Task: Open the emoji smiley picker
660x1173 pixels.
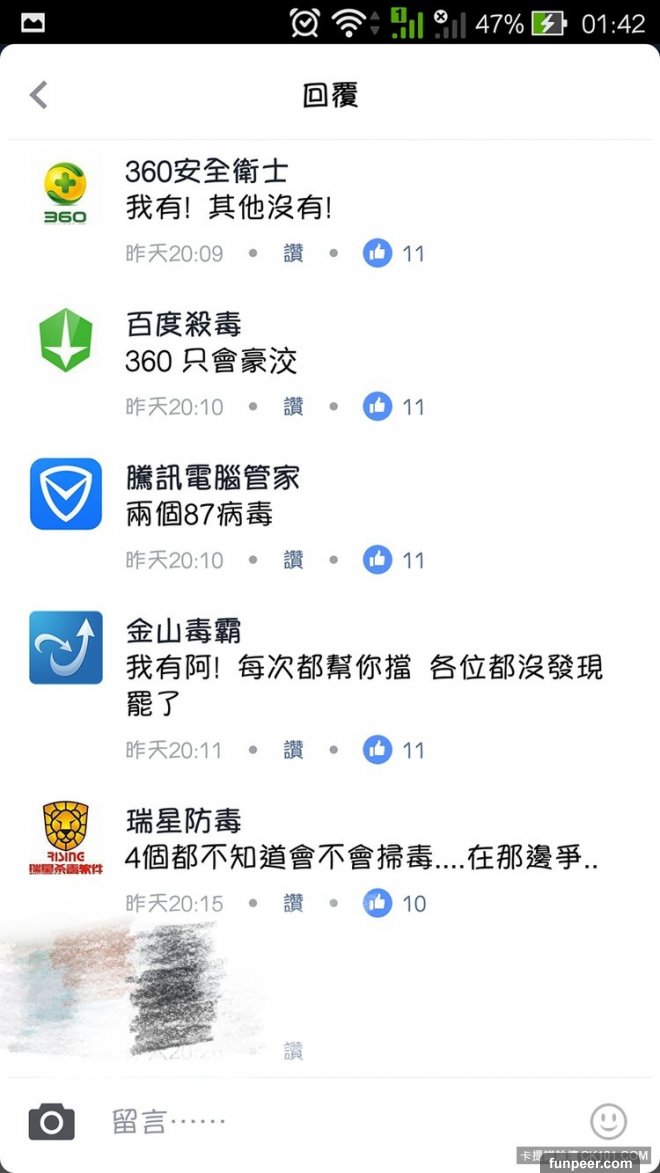Action: (608, 1121)
